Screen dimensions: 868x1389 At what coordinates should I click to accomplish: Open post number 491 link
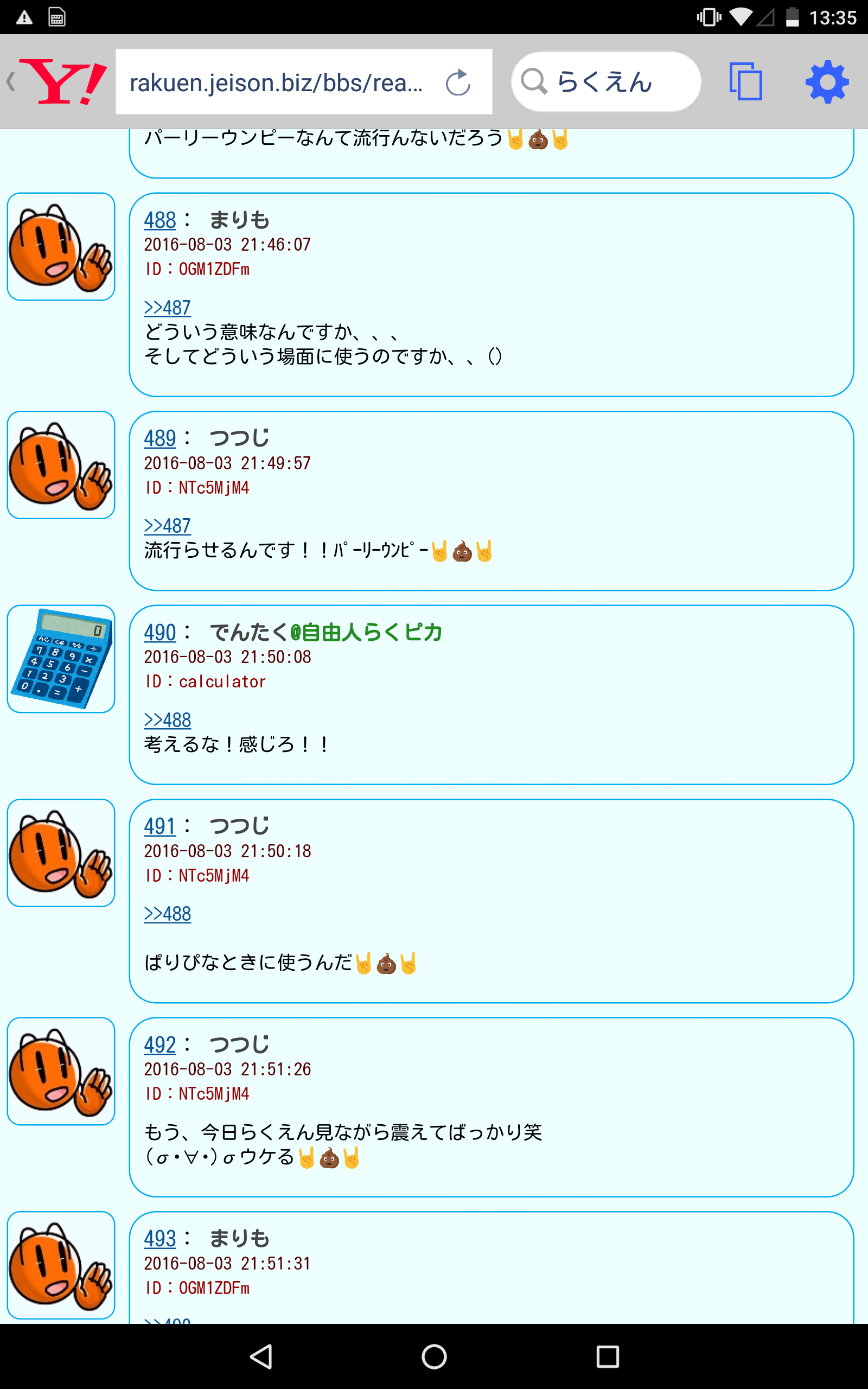tap(159, 826)
